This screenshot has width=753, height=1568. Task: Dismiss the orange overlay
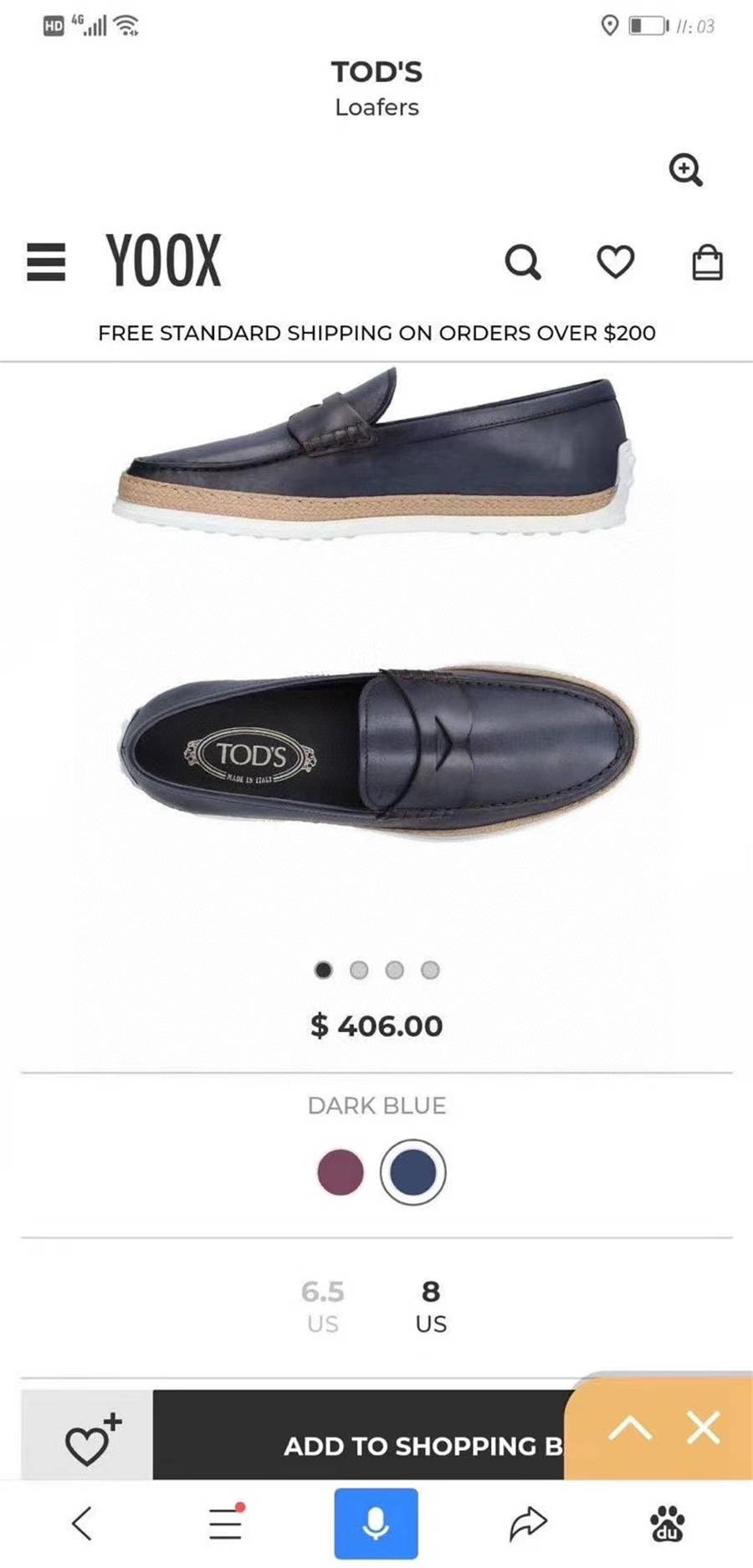(703, 1428)
